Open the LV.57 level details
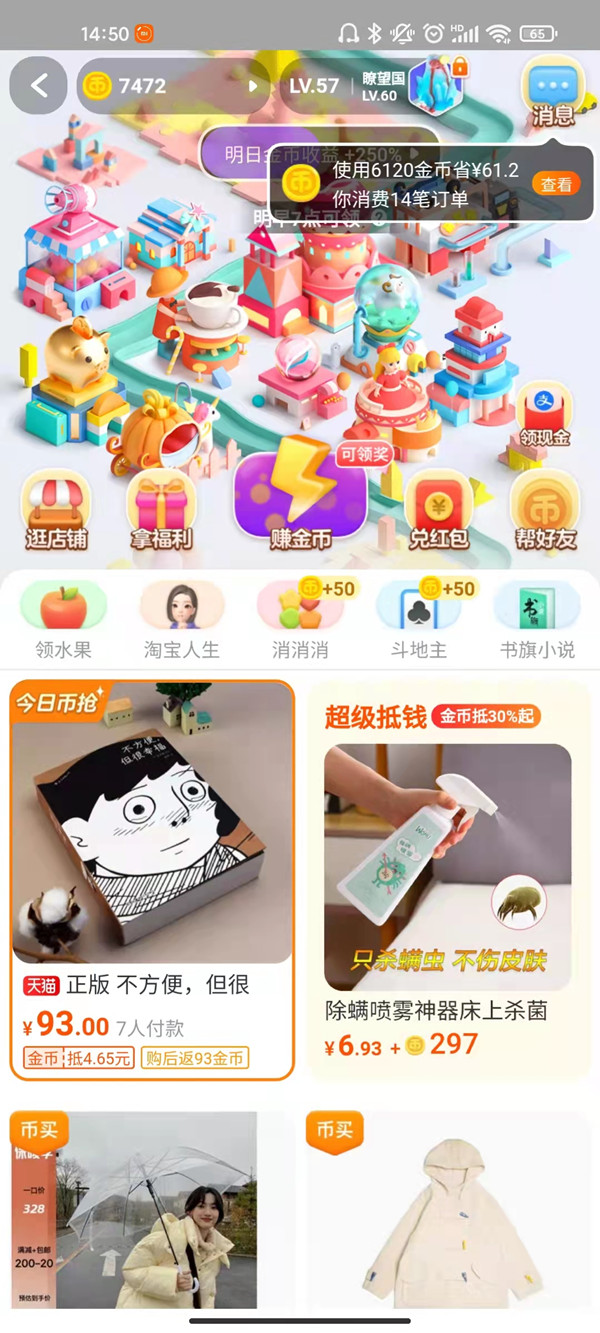600x1333 pixels. click(x=314, y=86)
